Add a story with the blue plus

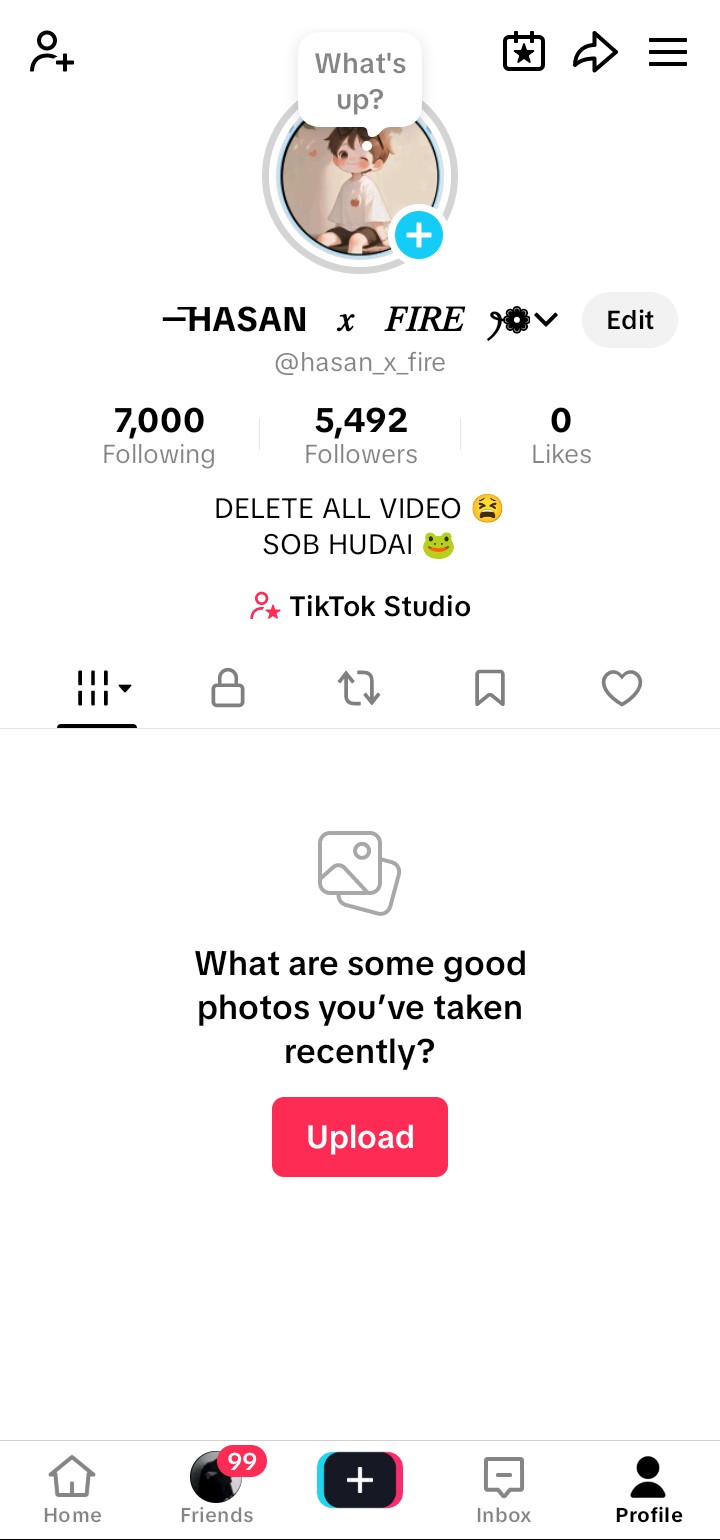(418, 235)
